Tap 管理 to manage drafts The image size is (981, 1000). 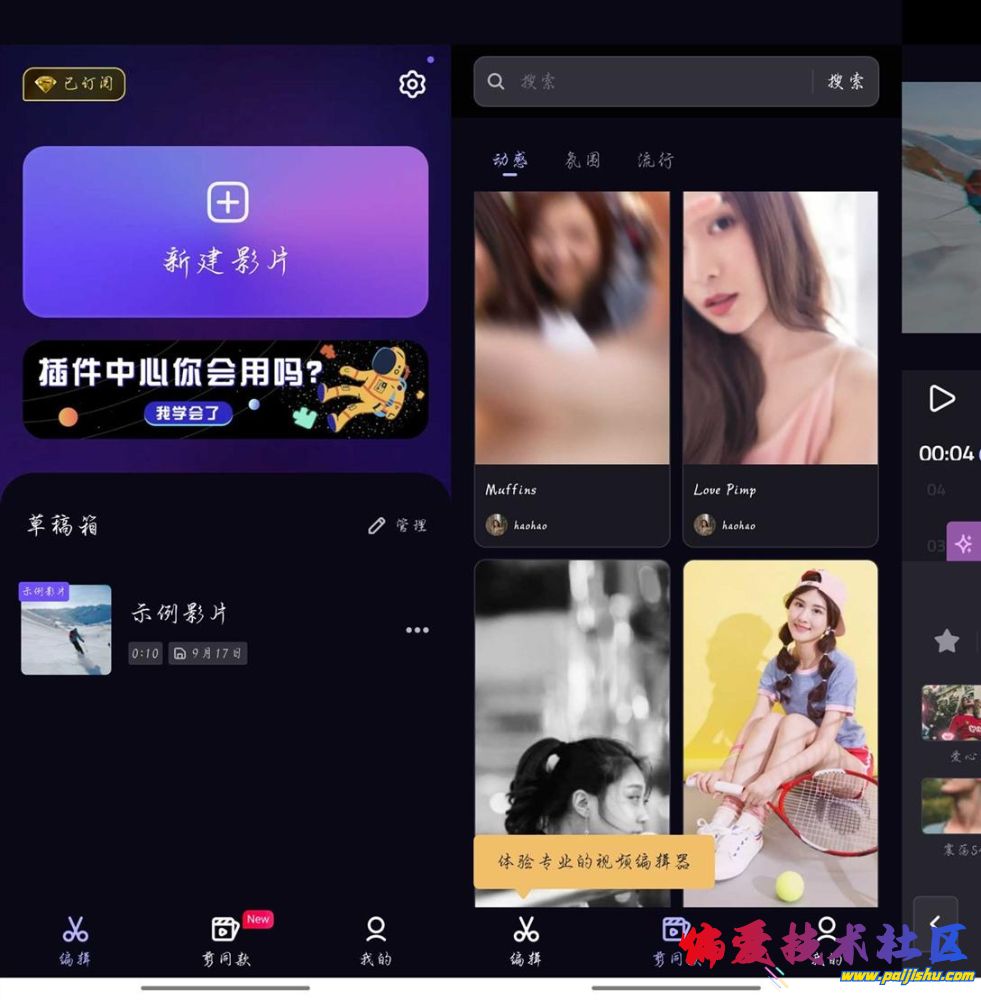tap(398, 525)
